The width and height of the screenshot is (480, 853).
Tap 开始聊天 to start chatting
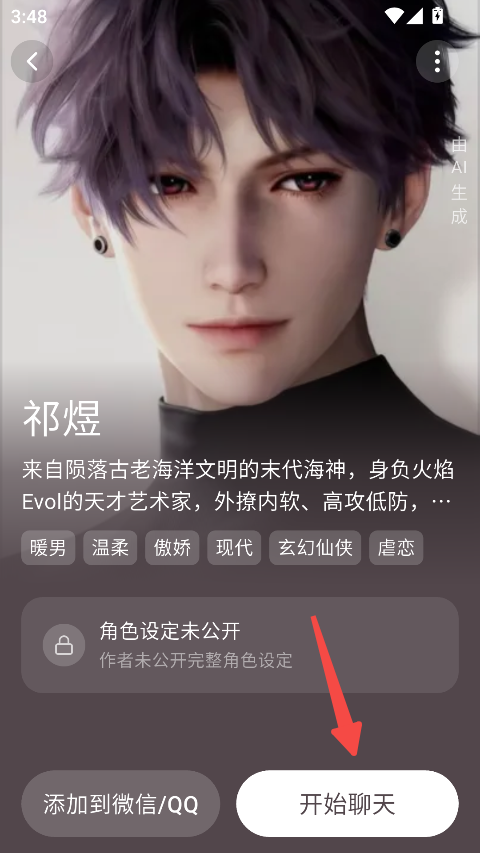(347, 803)
